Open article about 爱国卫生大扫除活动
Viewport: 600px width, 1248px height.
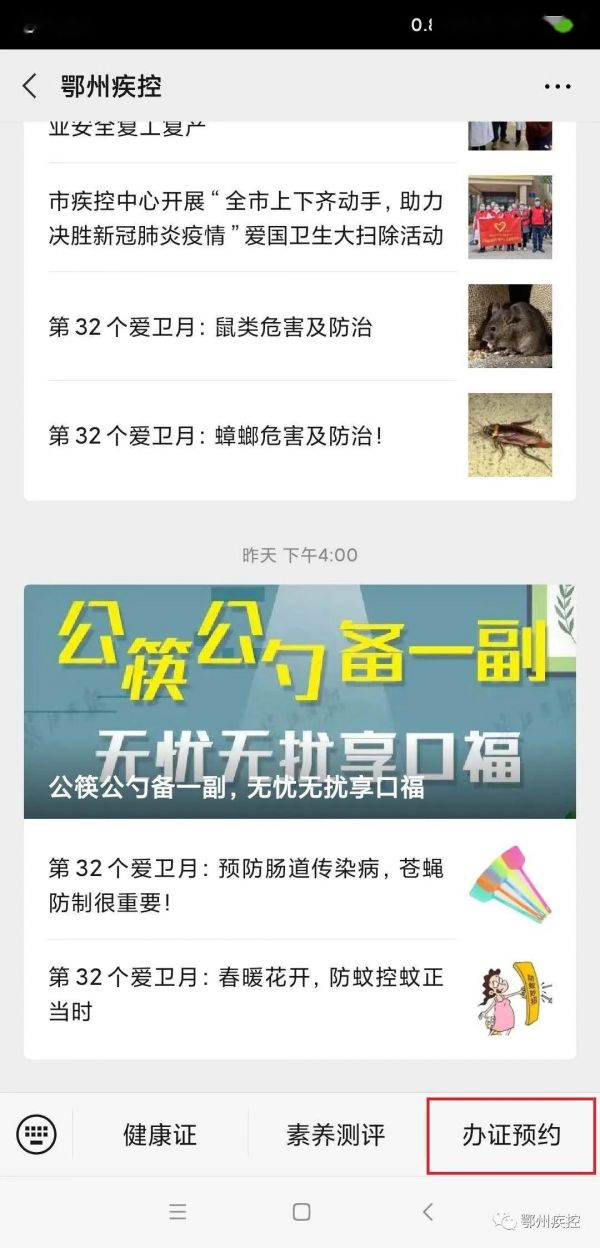pyautogui.click(x=300, y=218)
